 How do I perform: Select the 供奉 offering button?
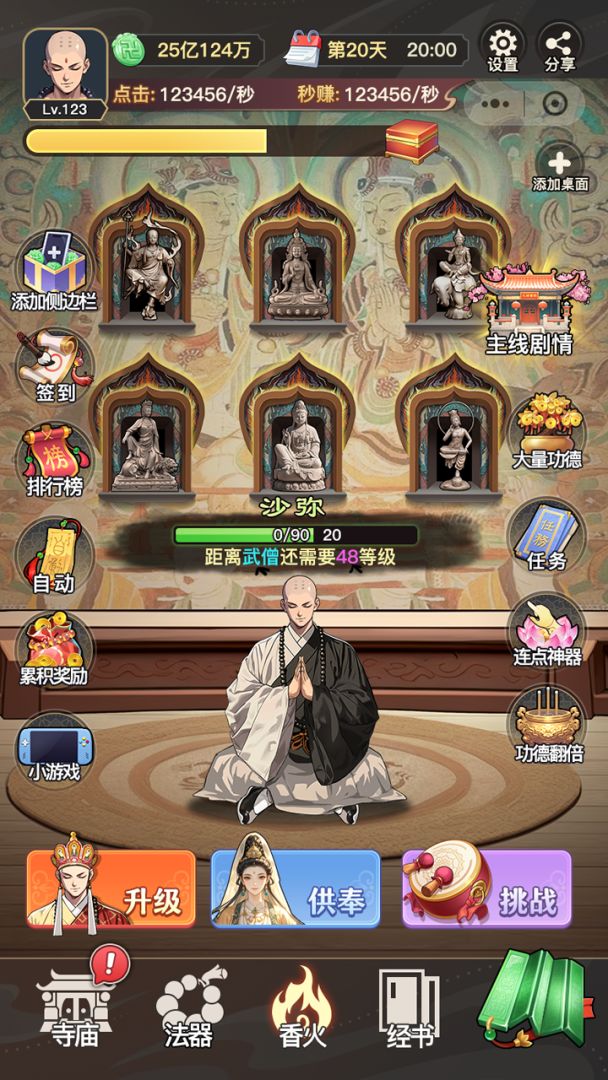coord(295,889)
